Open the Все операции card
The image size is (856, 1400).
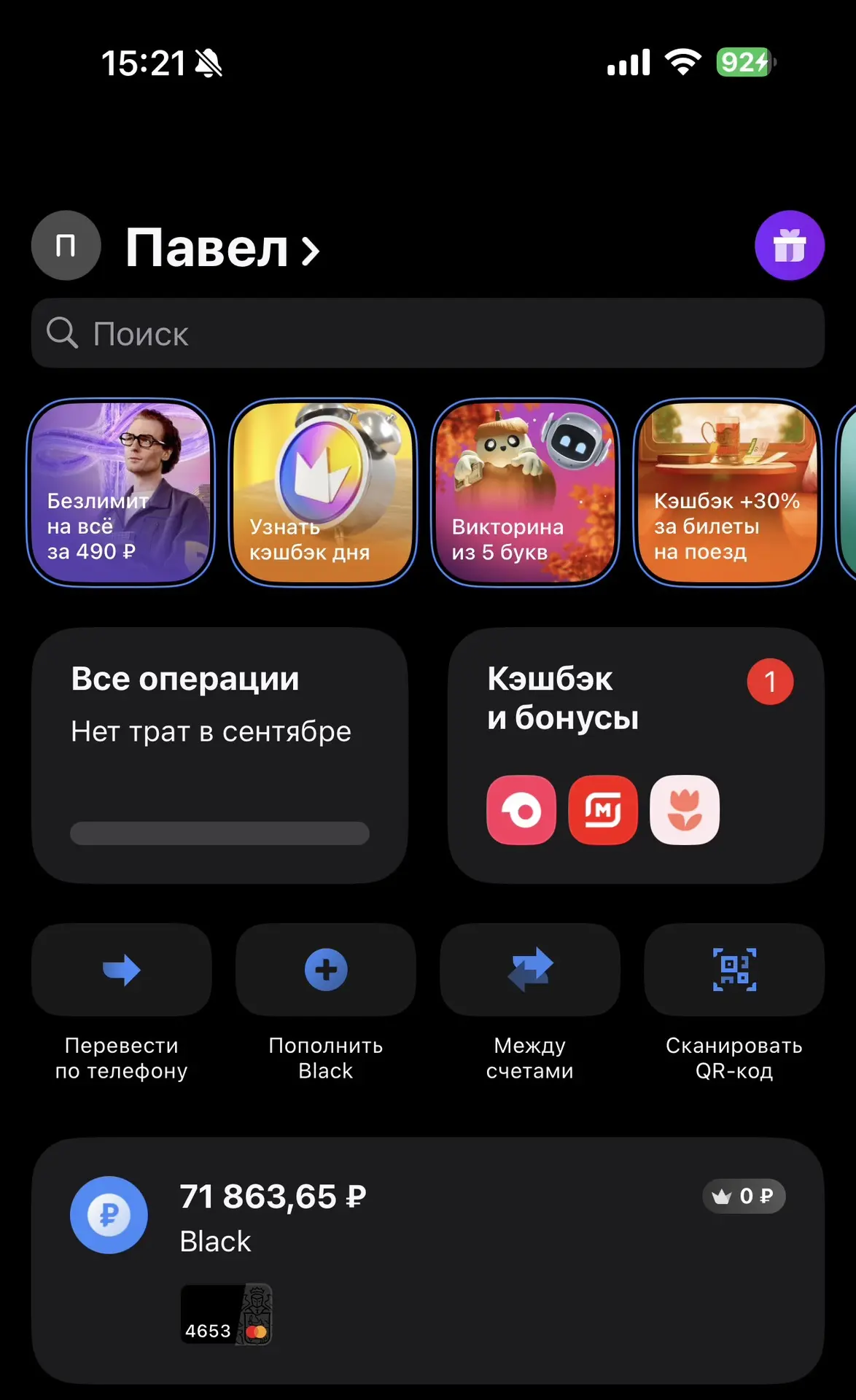click(219, 755)
